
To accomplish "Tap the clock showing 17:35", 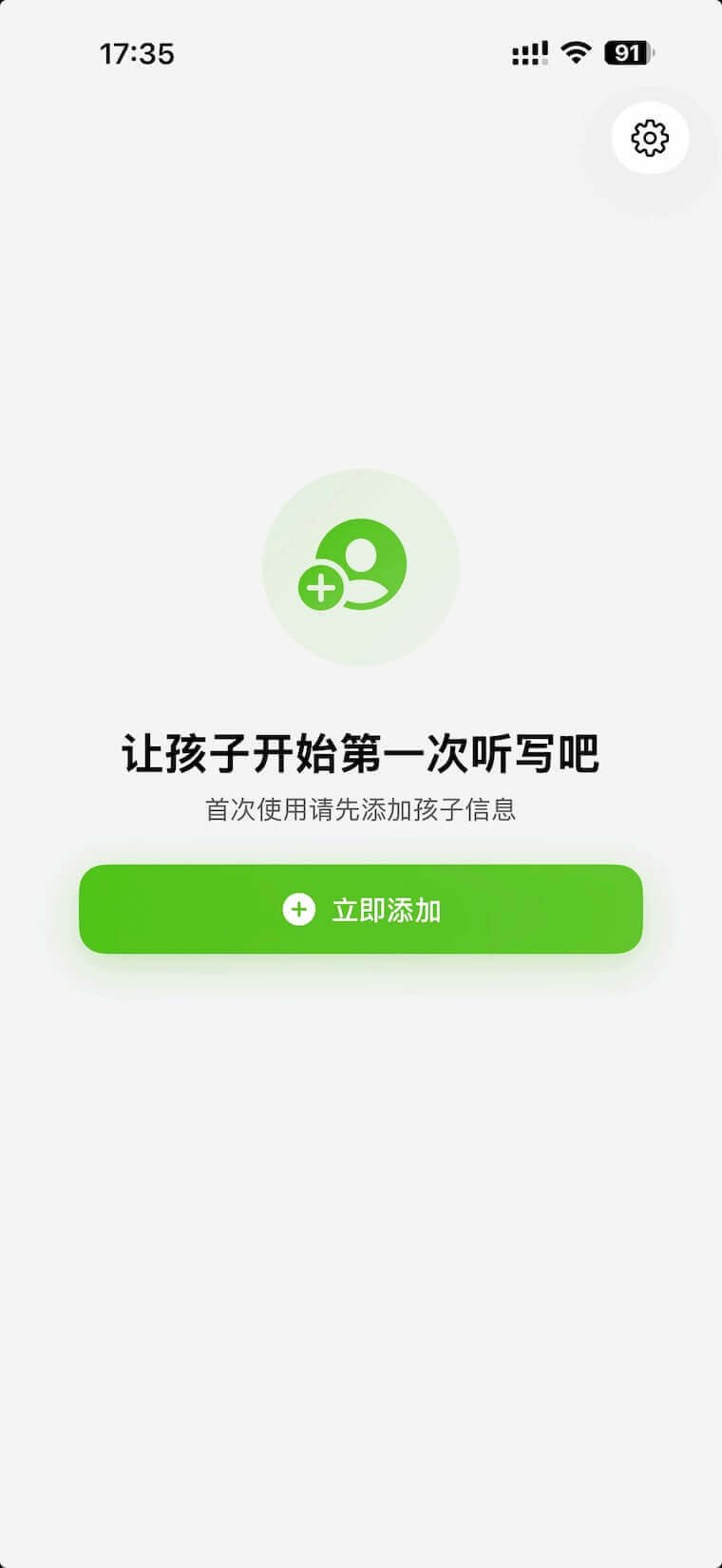I will tap(138, 54).
